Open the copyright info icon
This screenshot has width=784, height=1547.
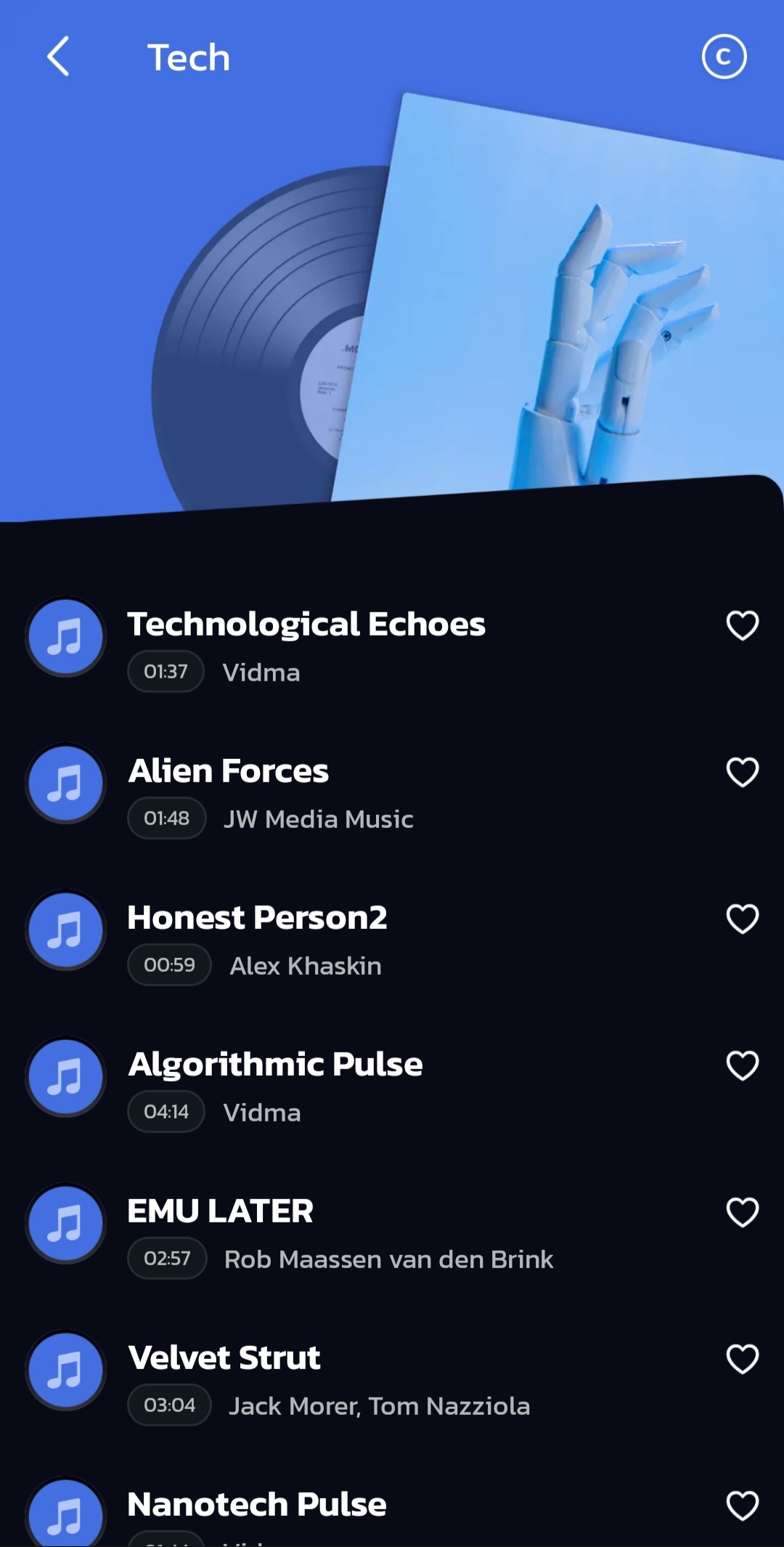click(724, 57)
